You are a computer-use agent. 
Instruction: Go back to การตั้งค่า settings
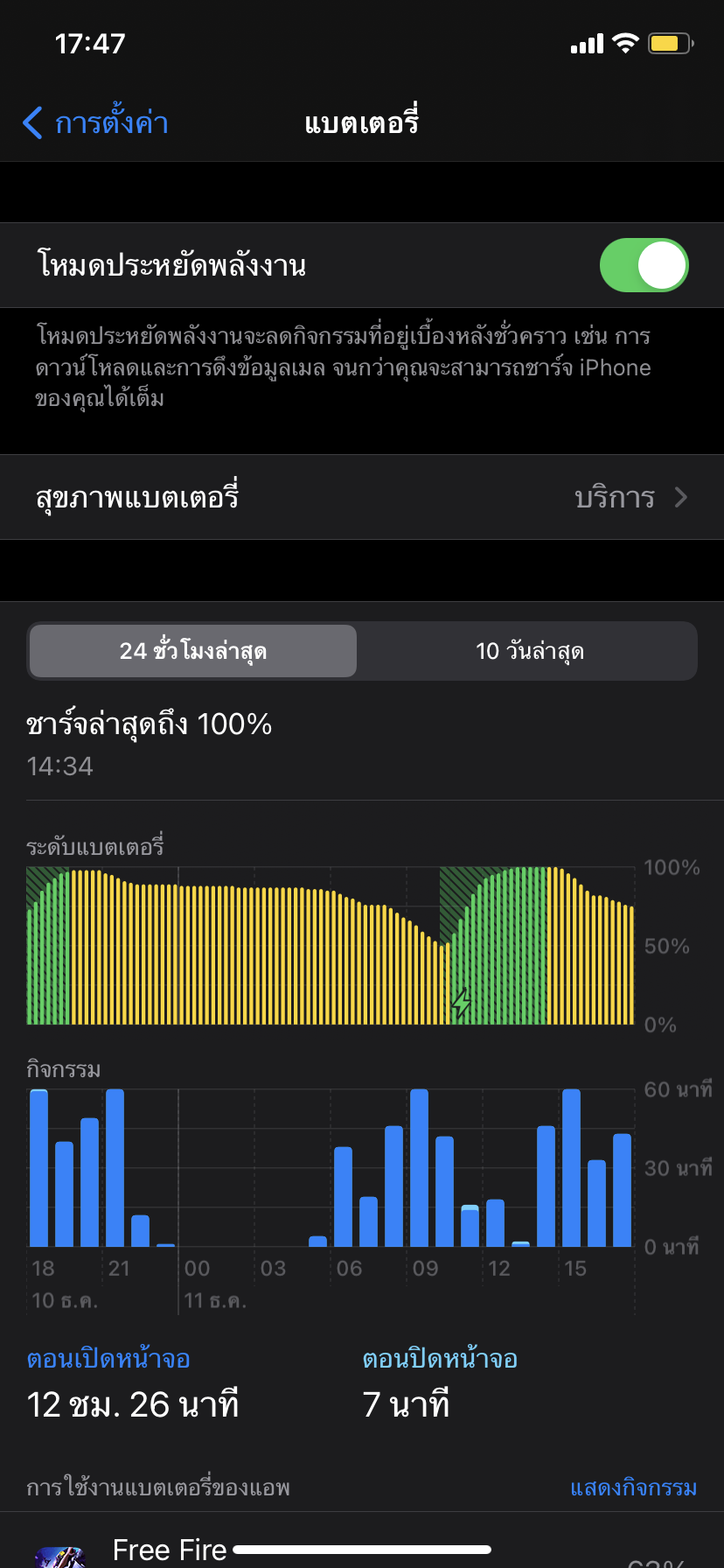pos(94,123)
